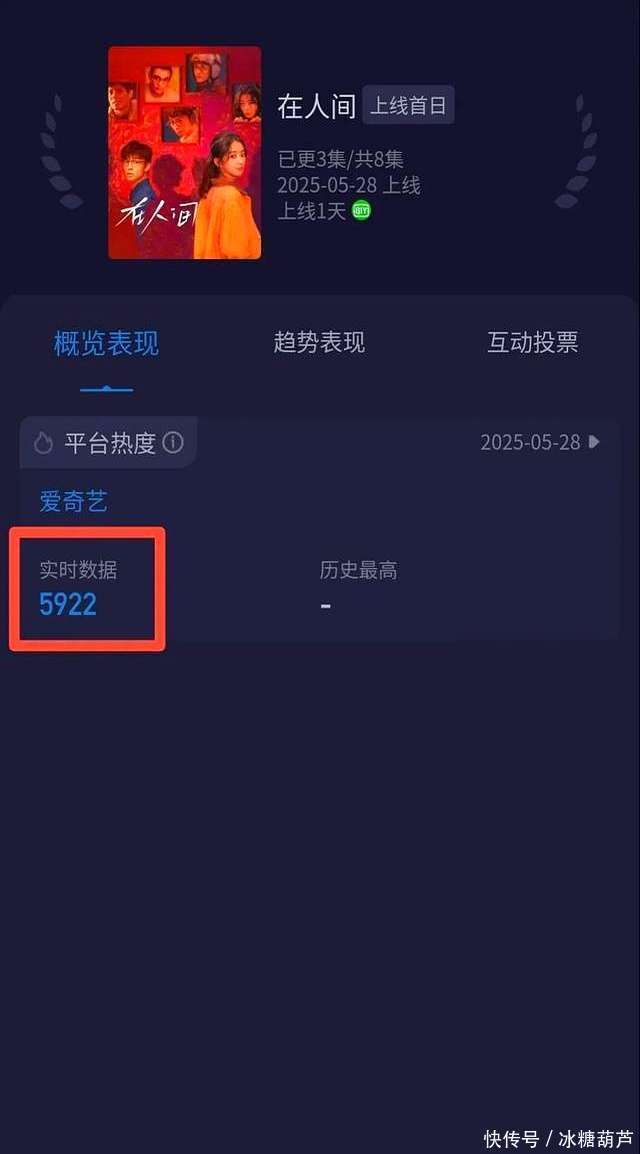
Task: Select the 概览表现 tab
Action: pyautogui.click(x=107, y=344)
